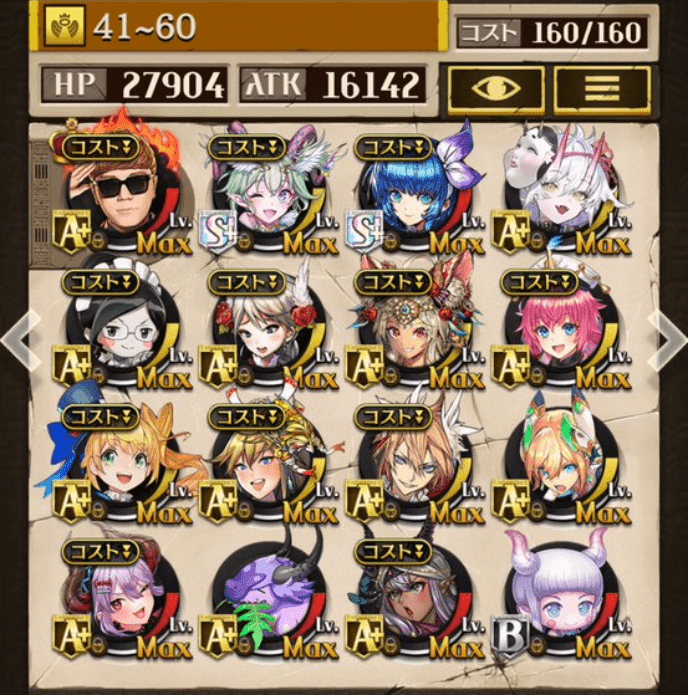Select the B-rank girl with curled horns
The width and height of the screenshot is (688, 695).
pos(561,600)
